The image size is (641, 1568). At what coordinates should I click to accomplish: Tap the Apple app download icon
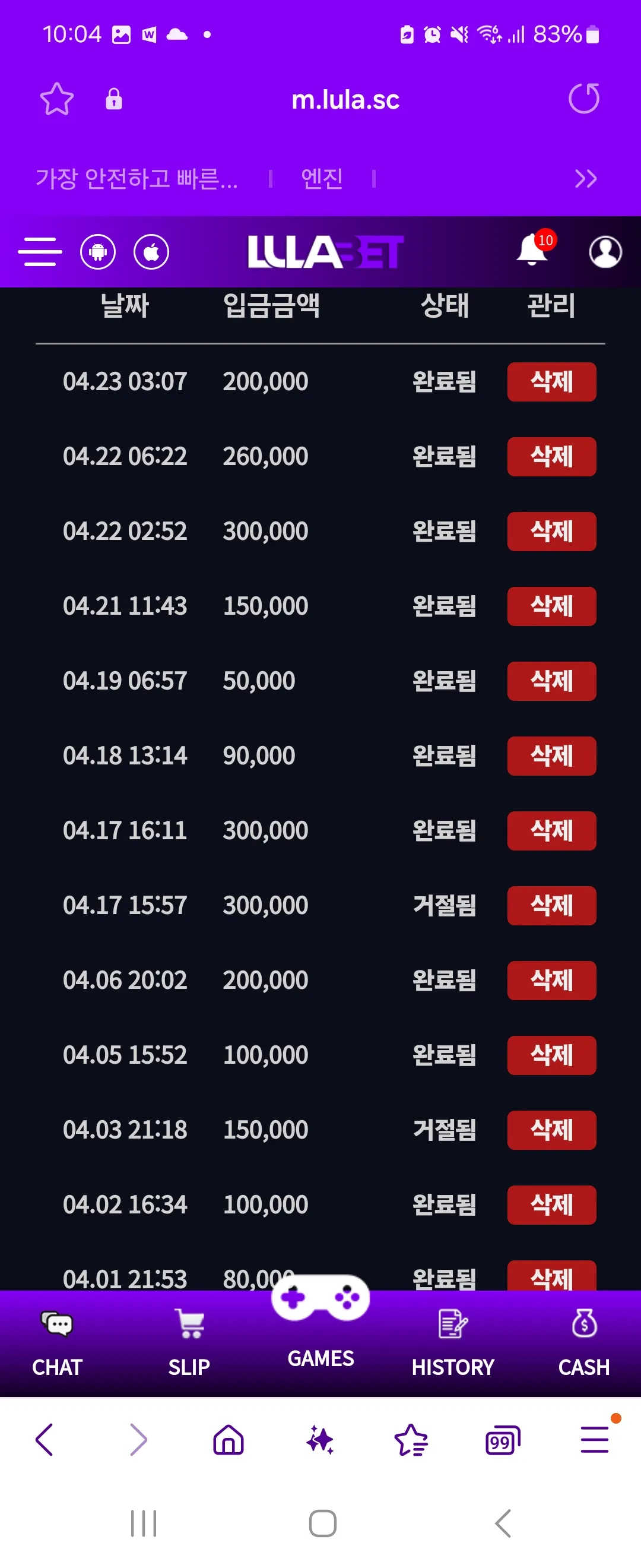[151, 251]
